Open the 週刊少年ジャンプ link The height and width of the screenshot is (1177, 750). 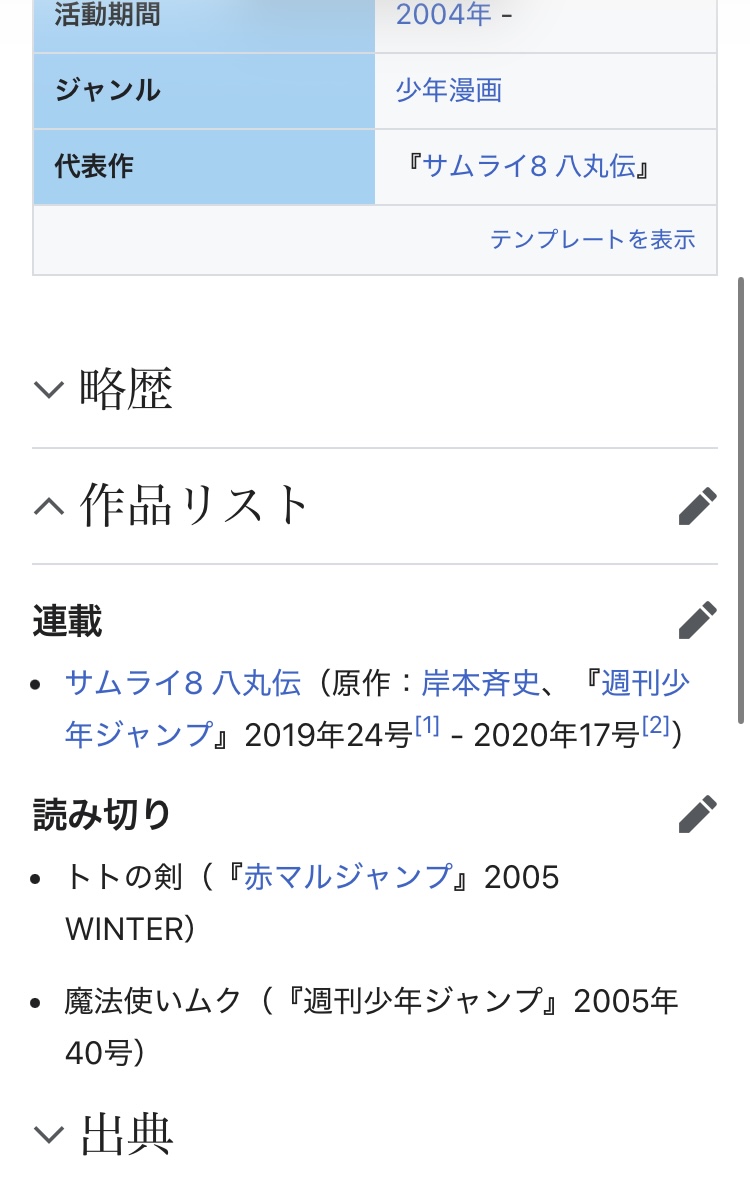pos(645,683)
